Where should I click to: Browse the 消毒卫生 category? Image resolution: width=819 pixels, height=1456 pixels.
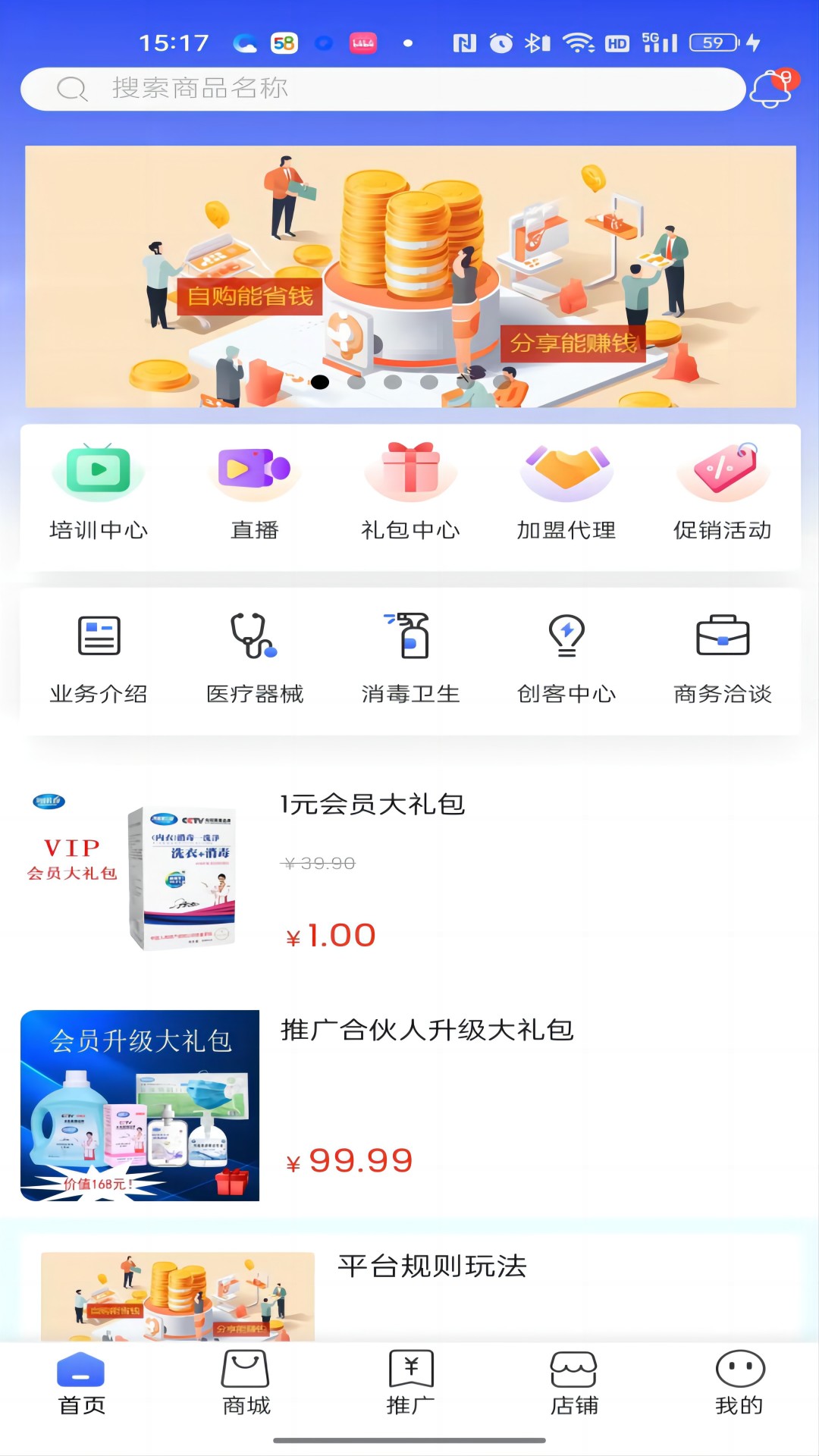point(410,657)
